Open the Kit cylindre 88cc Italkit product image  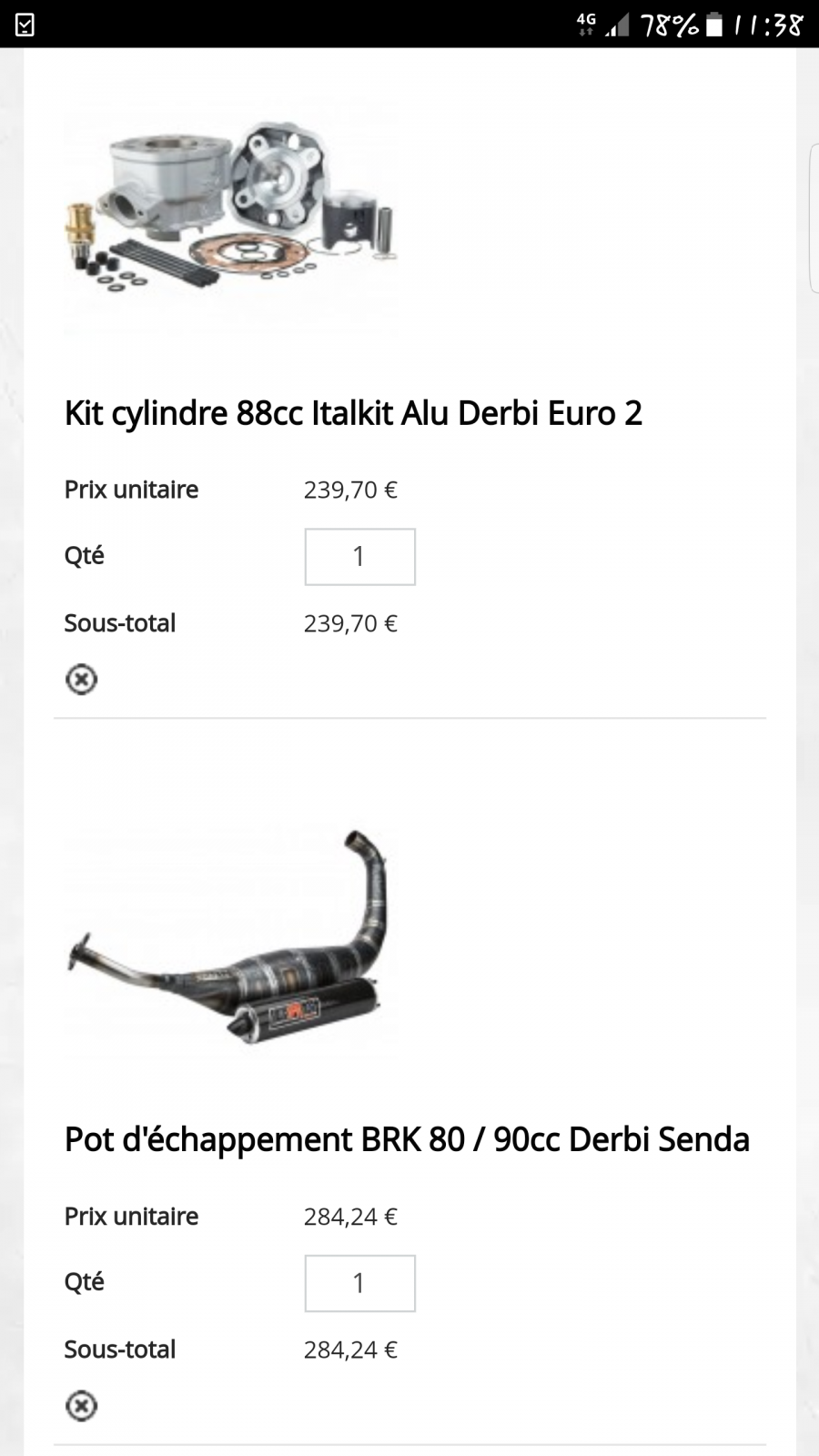pyautogui.click(x=231, y=213)
